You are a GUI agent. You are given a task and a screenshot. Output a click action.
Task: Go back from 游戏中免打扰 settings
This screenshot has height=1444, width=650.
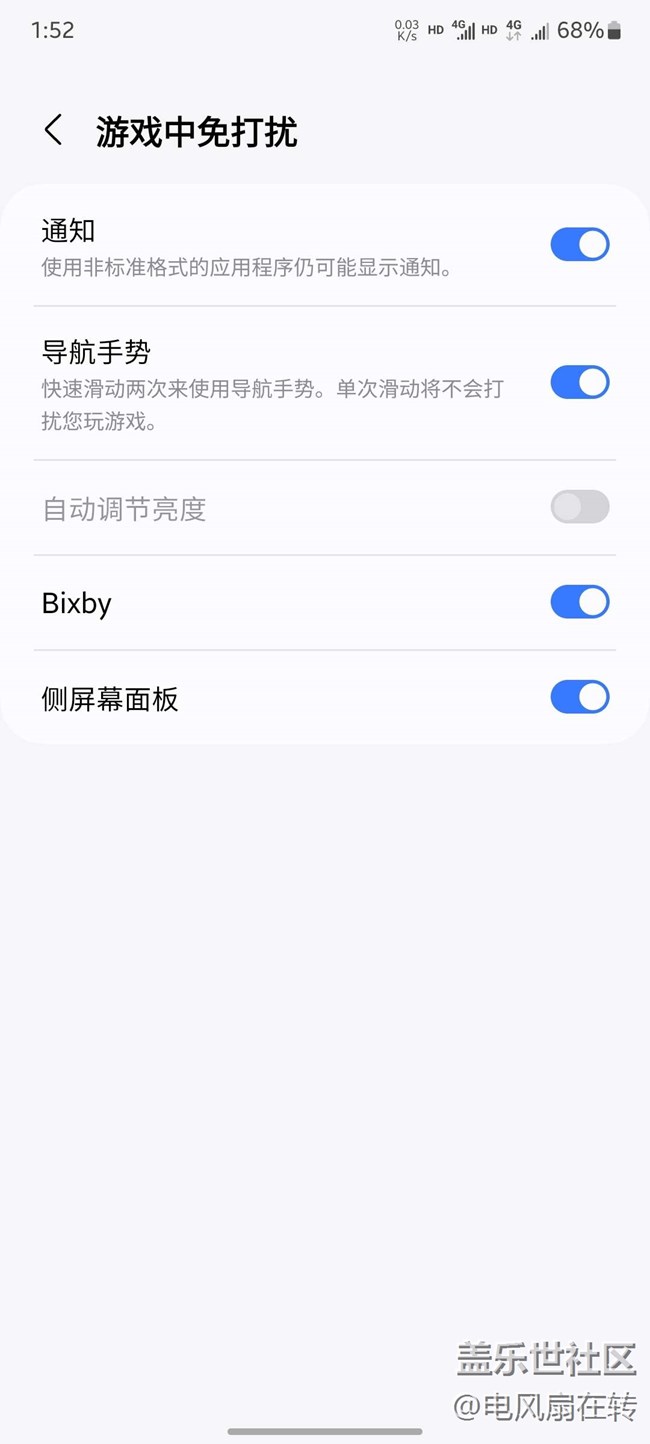[54, 131]
